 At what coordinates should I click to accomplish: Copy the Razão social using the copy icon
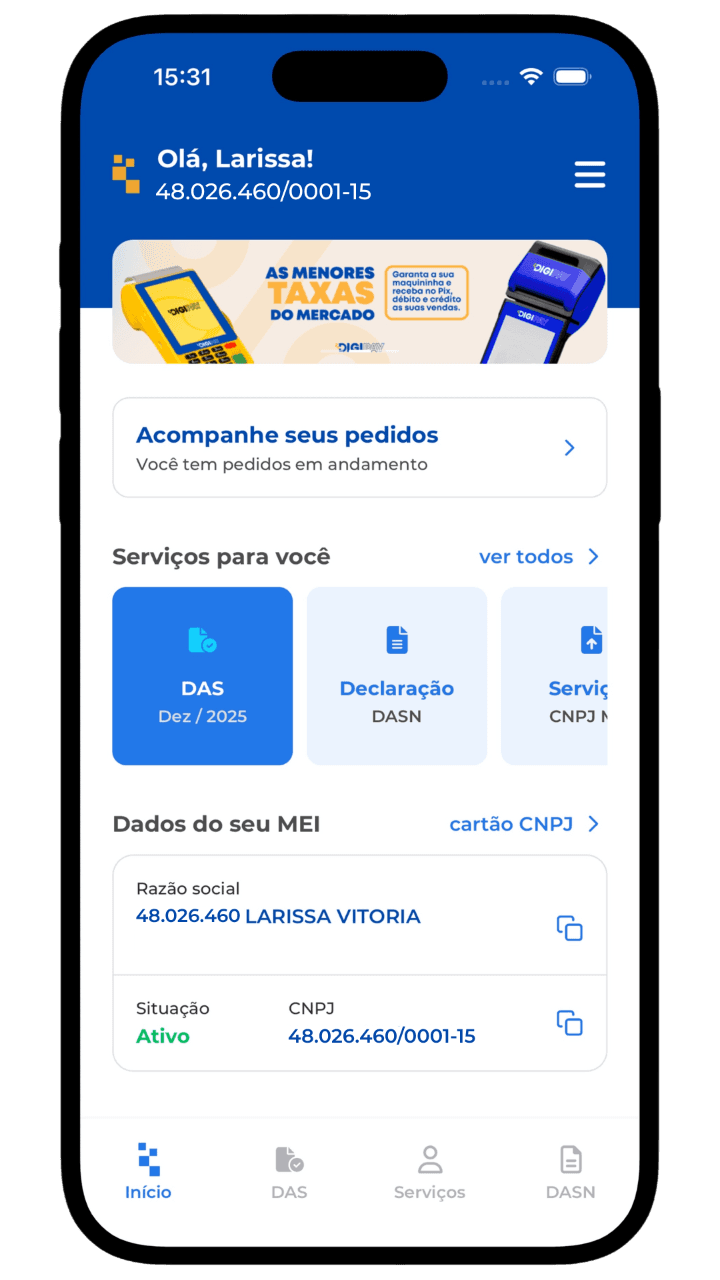pos(570,928)
